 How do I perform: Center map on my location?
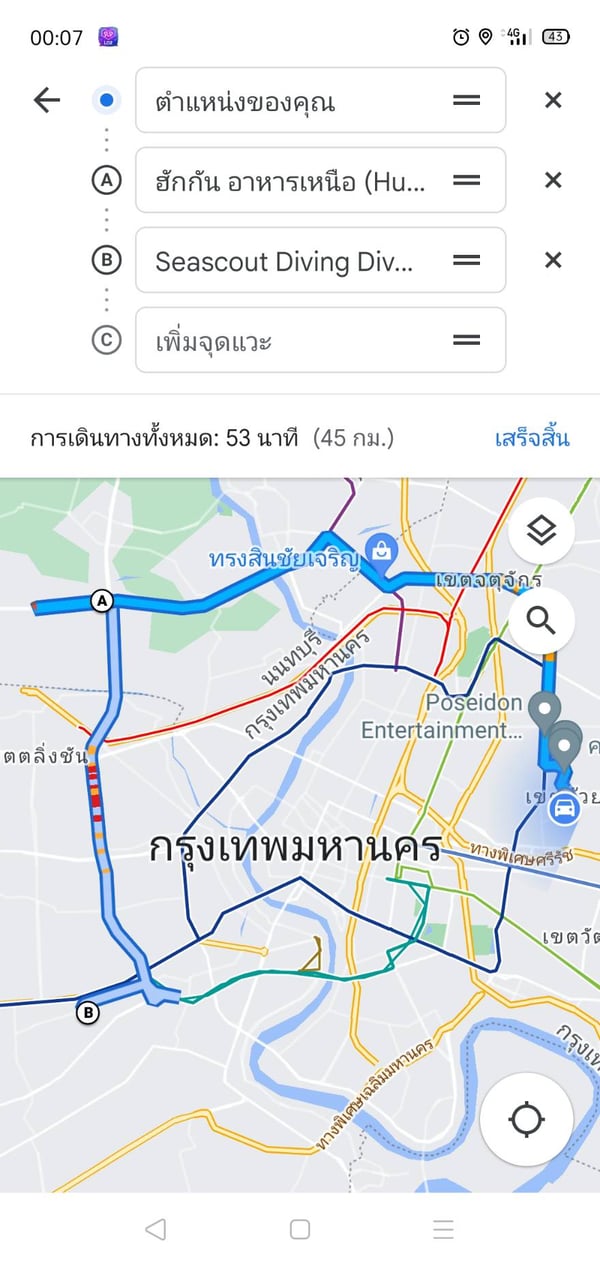pos(526,1119)
